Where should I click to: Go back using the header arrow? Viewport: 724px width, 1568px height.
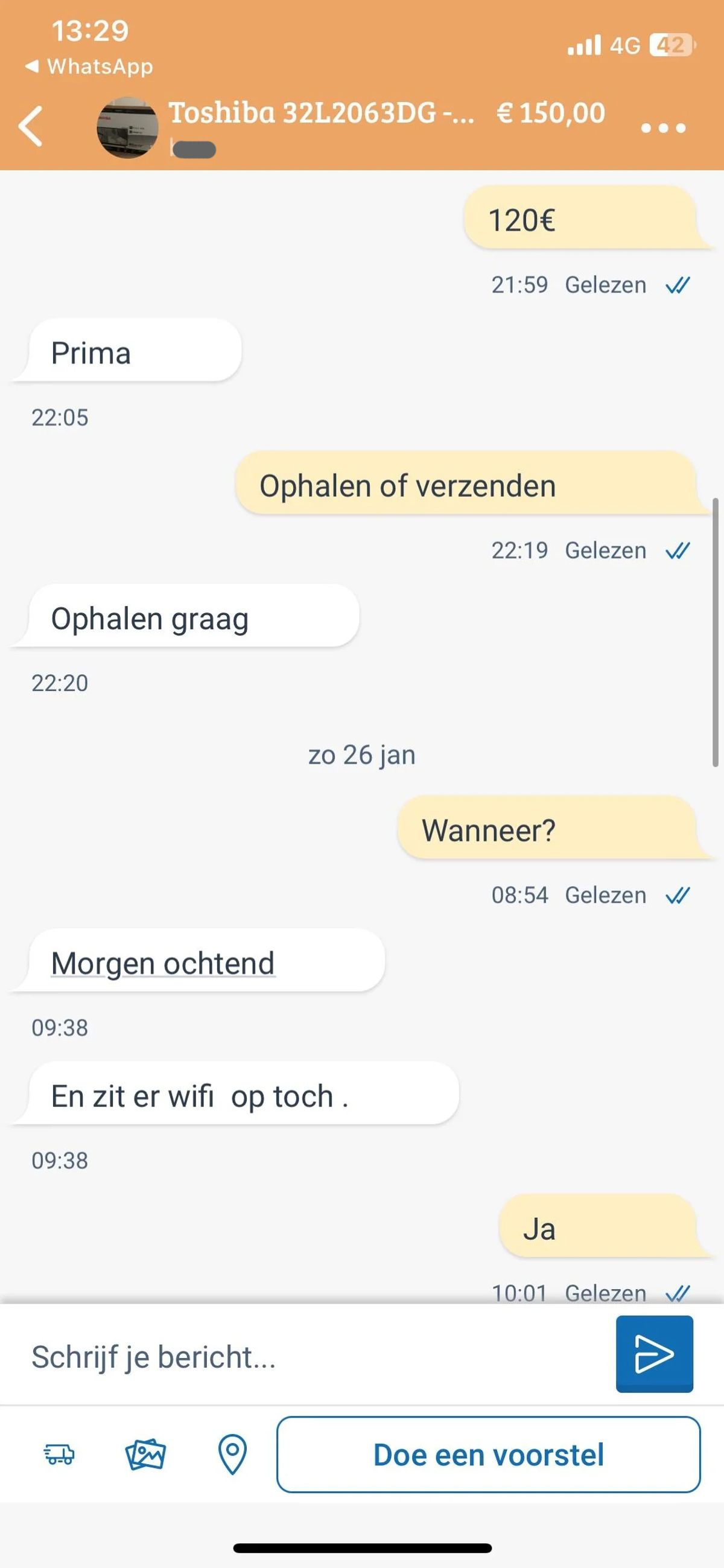point(30,126)
